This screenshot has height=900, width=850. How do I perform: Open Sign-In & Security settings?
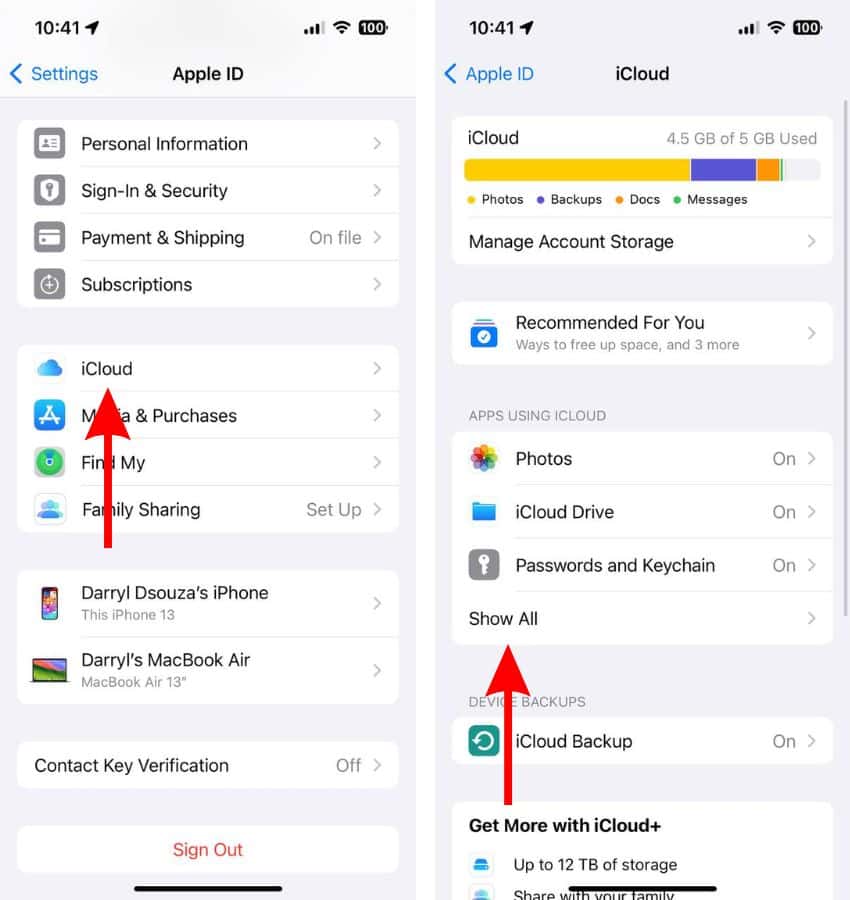coord(208,191)
